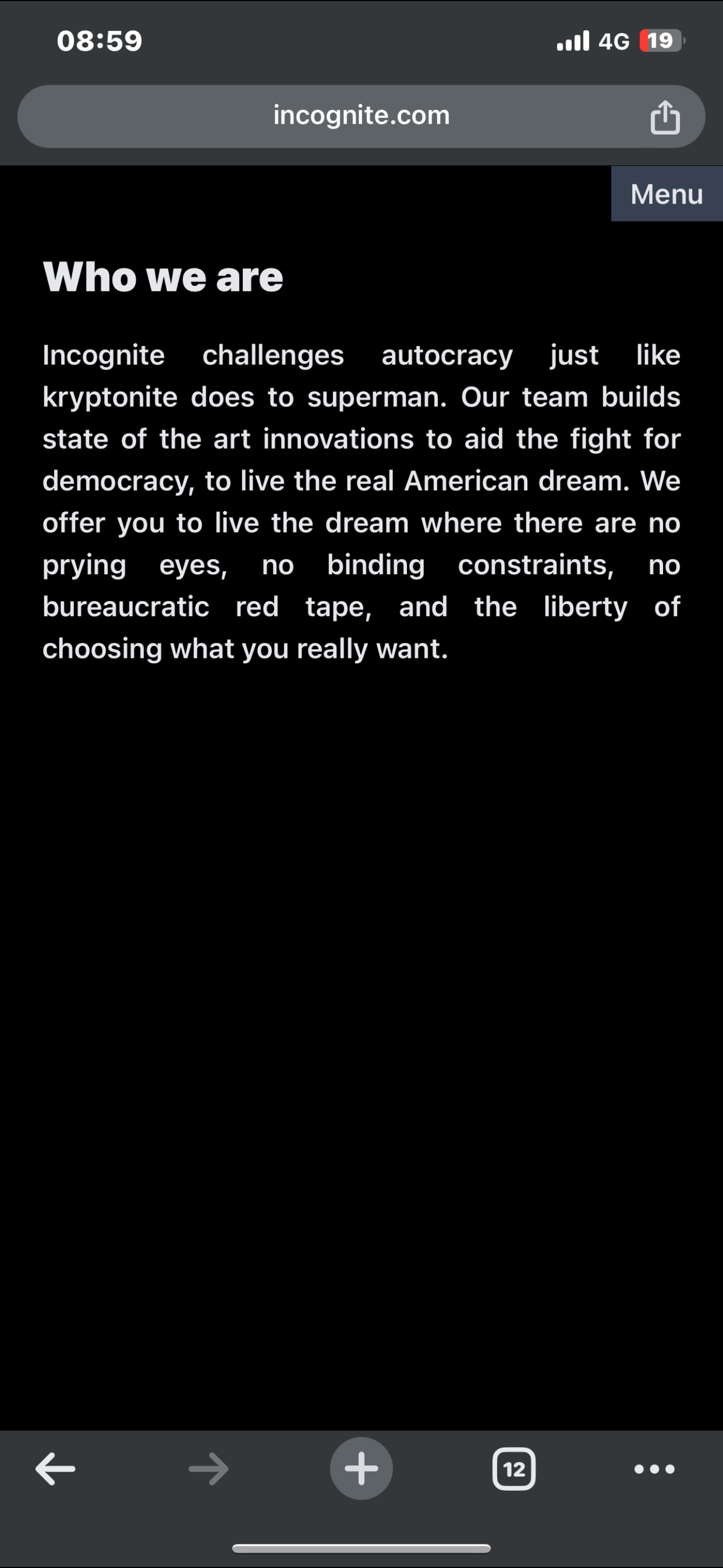
Task: Go back to the previous page
Action: point(55,1469)
